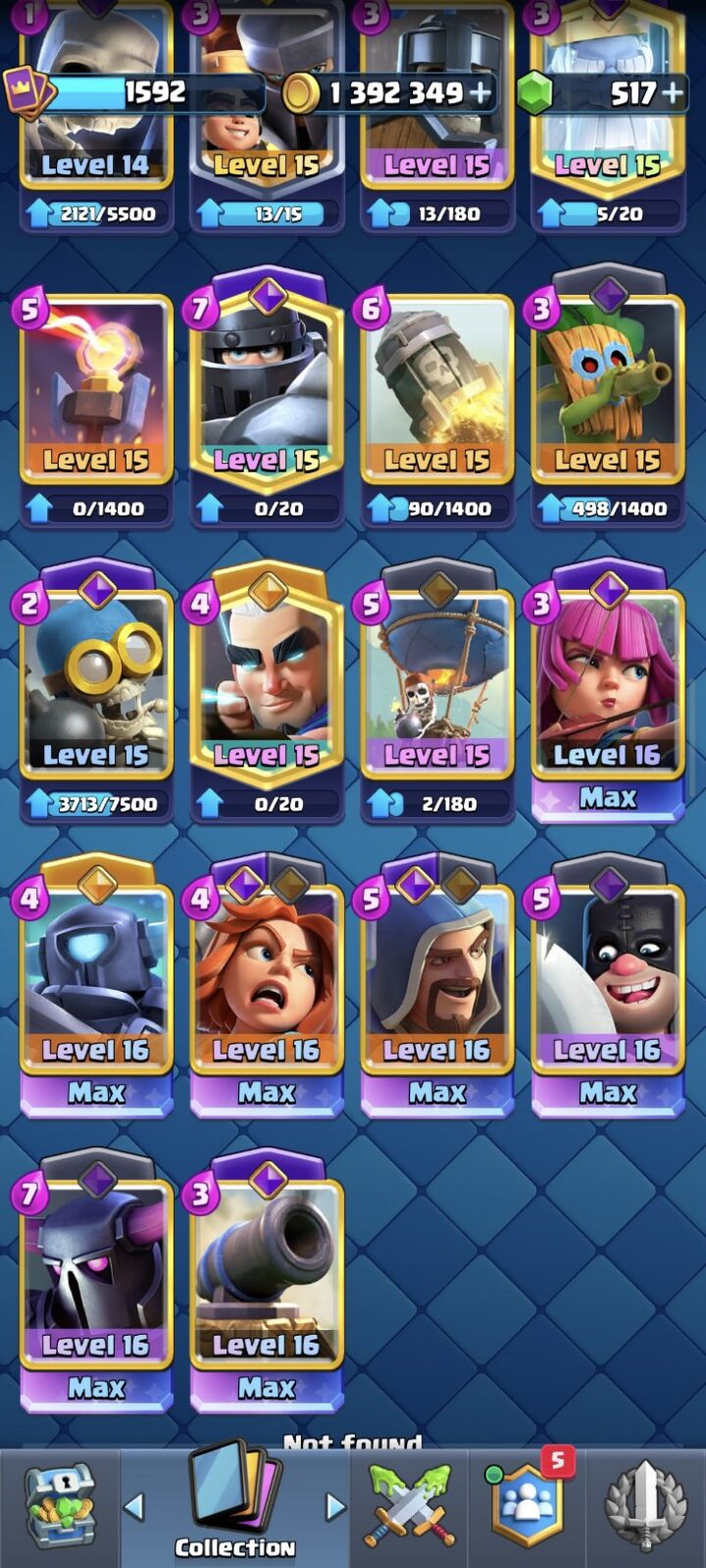Open the P.E.K.K.A card

[x=96, y=1286]
